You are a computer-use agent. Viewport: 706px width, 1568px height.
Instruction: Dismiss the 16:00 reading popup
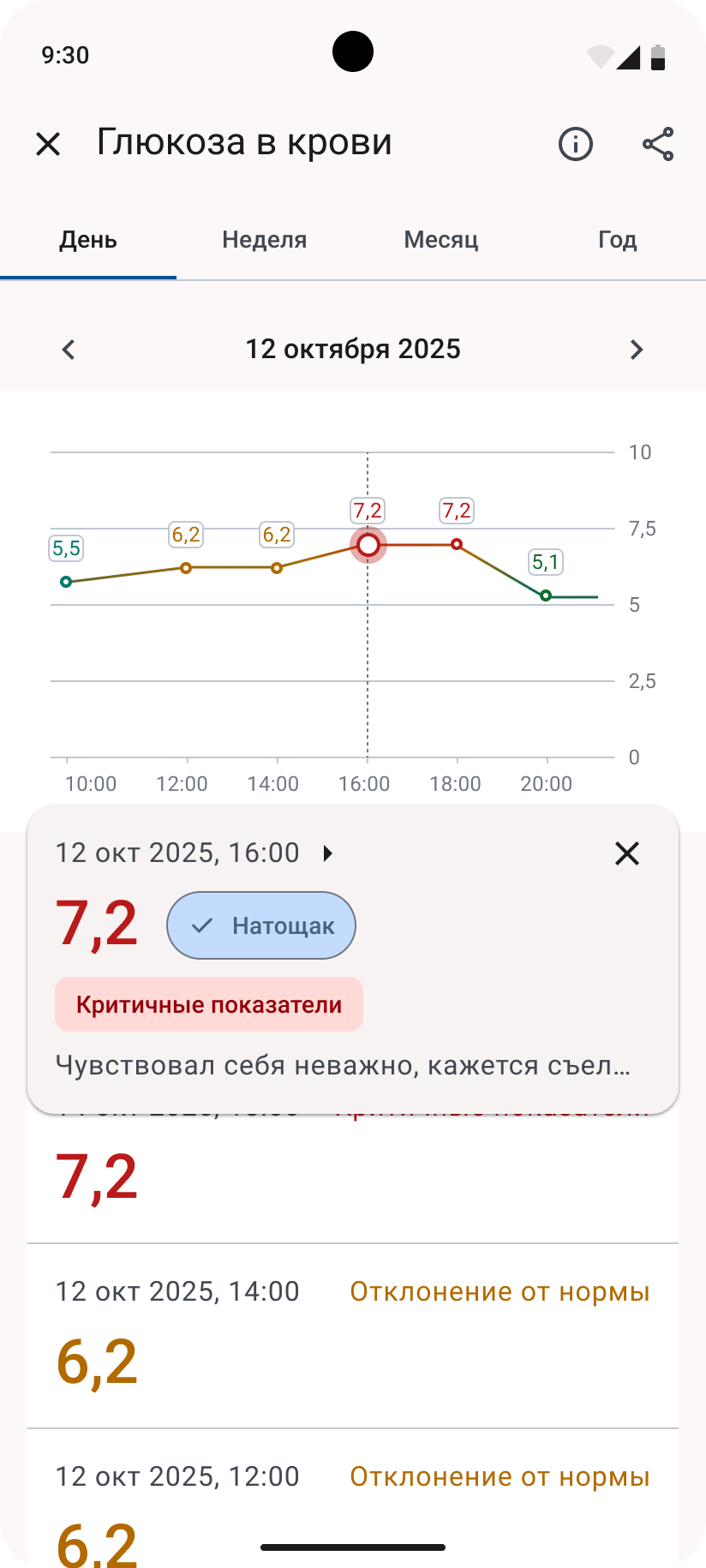click(627, 853)
